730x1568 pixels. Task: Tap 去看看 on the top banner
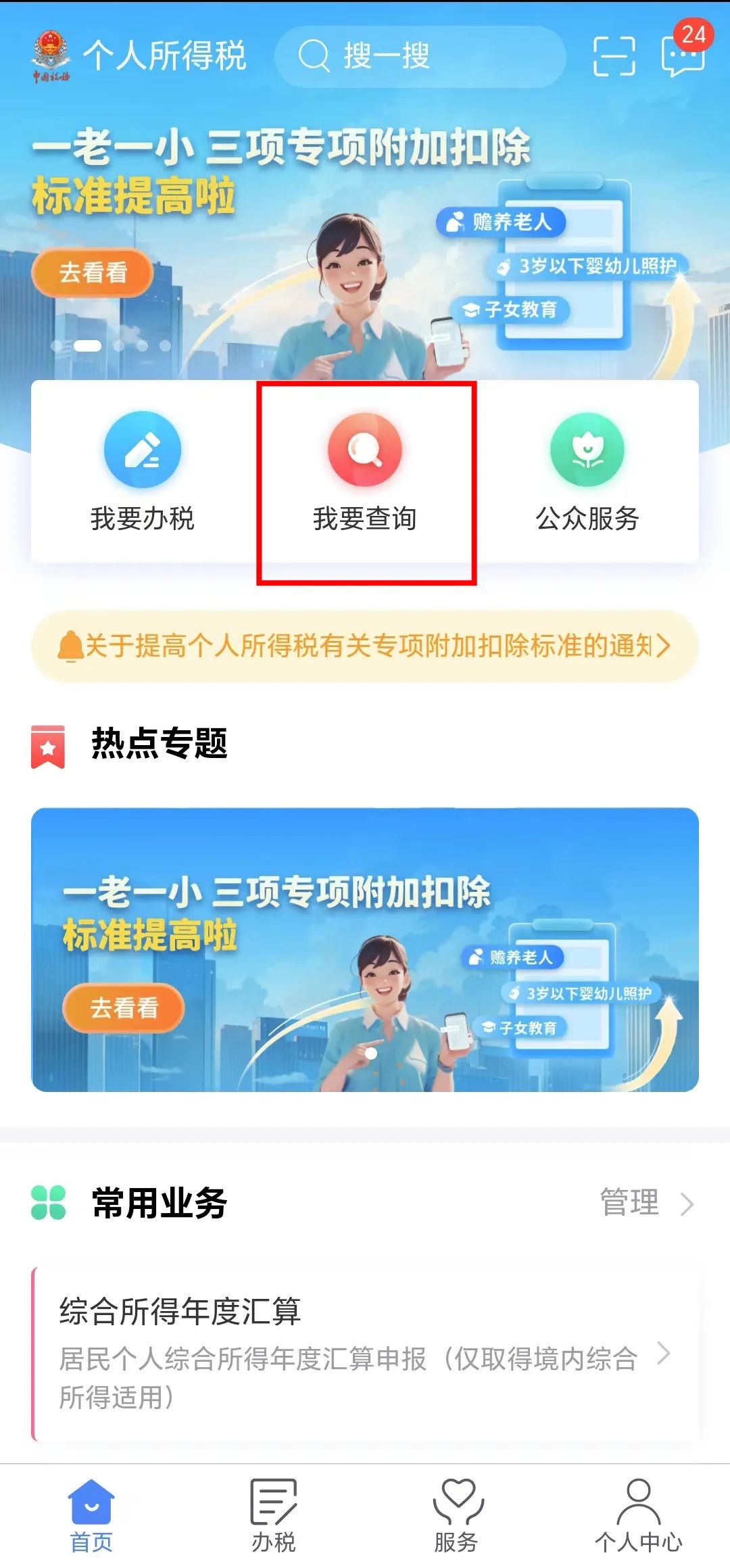point(93,272)
